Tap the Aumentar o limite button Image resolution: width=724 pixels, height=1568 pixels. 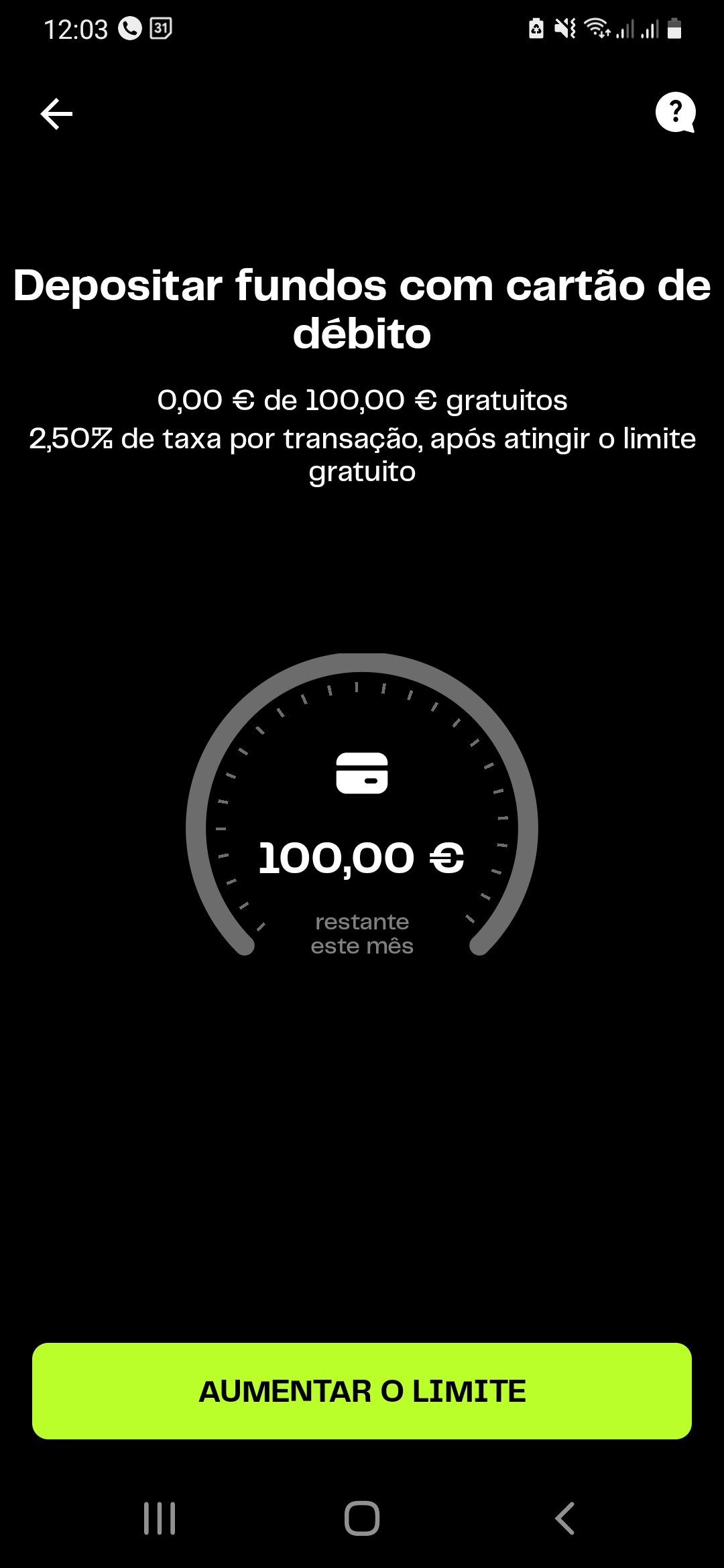click(x=362, y=1390)
